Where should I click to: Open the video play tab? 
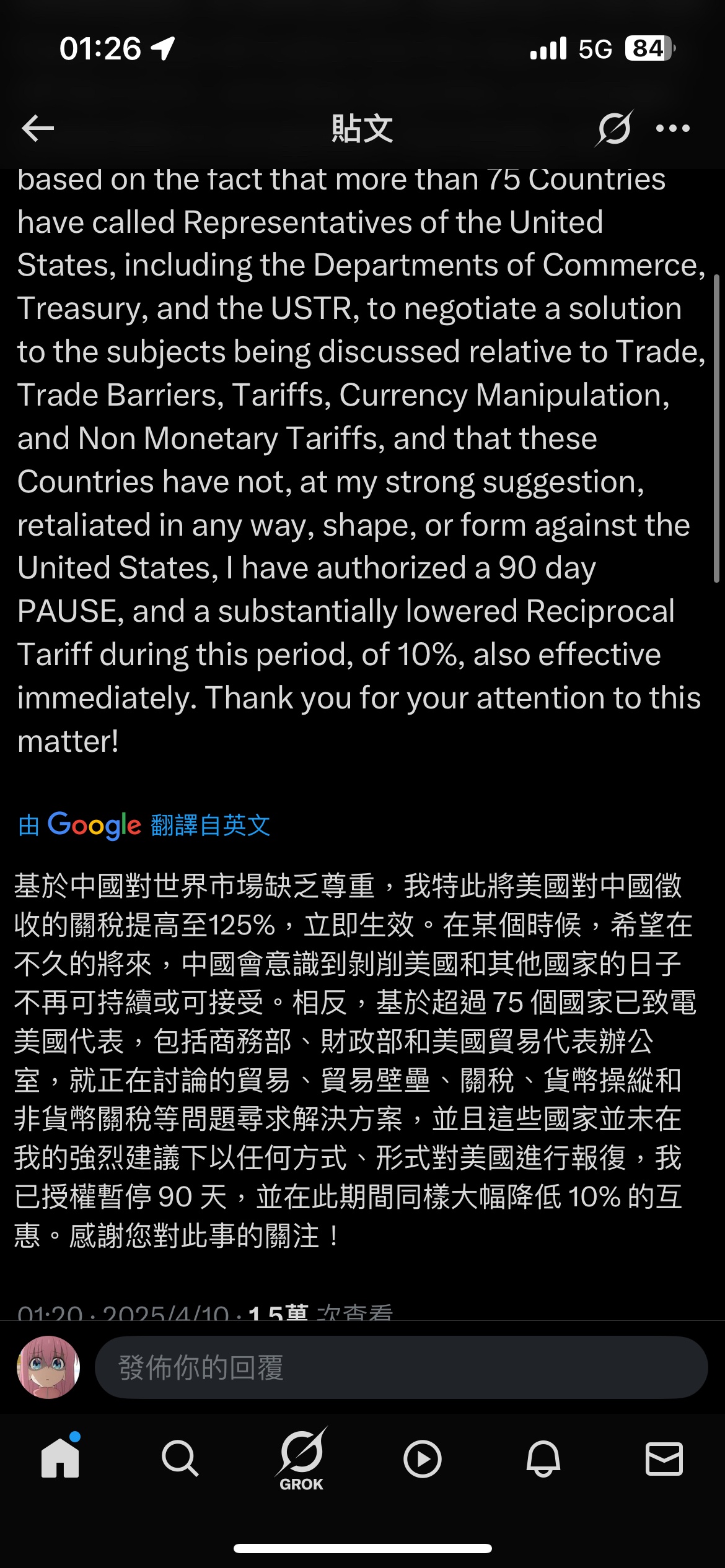pyautogui.click(x=423, y=1459)
